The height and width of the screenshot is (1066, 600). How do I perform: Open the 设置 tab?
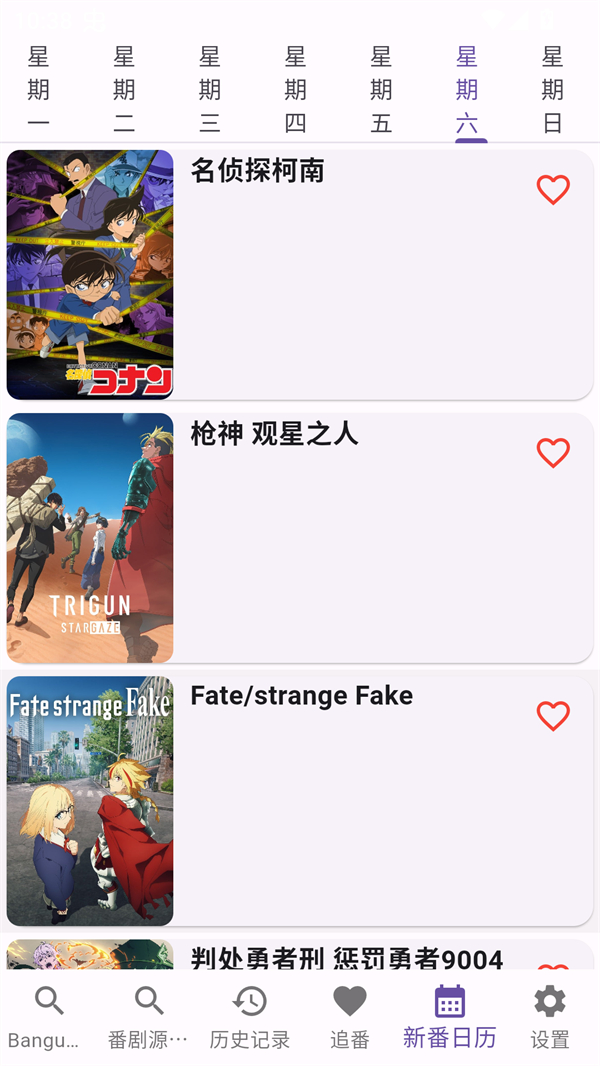pyautogui.click(x=550, y=1016)
